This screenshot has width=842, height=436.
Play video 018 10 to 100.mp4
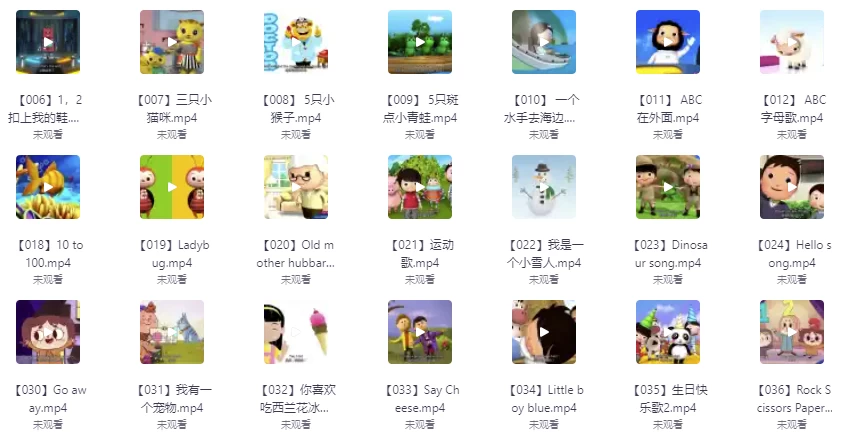click(48, 187)
